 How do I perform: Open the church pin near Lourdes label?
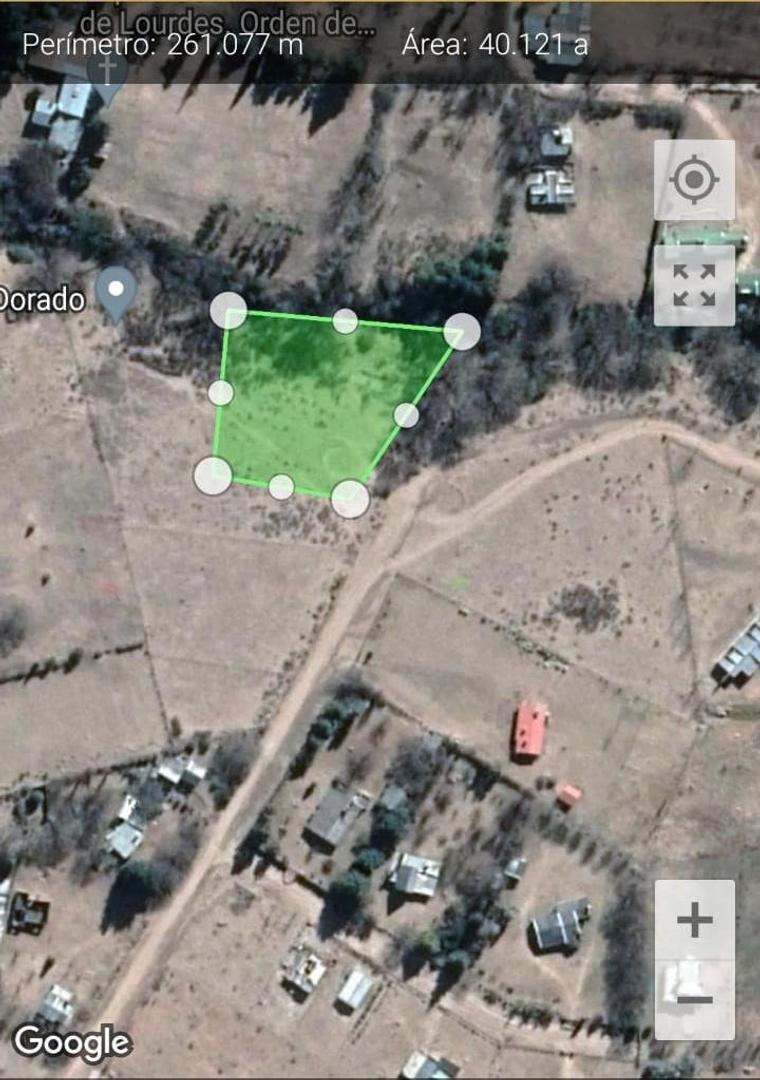click(x=106, y=72)
